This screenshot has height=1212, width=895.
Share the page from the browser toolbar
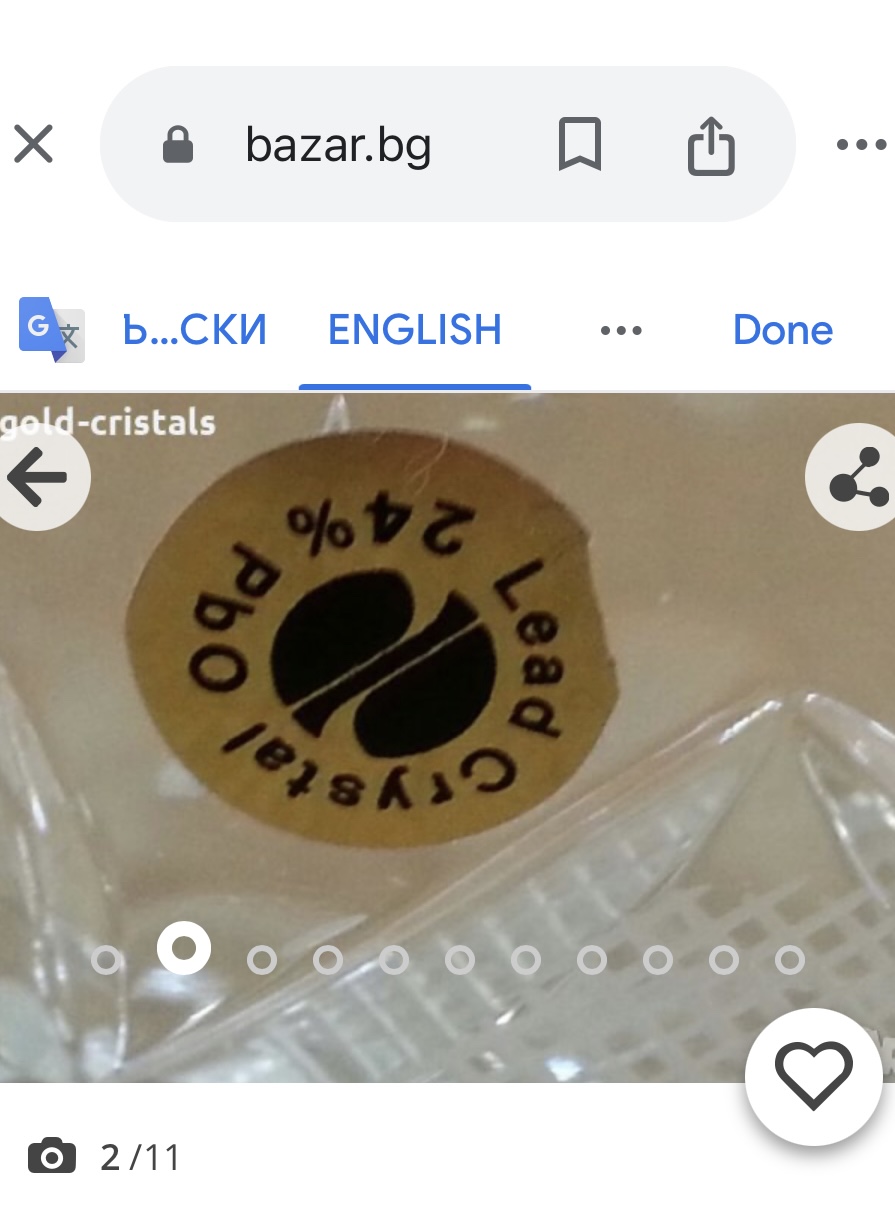pyautogui.click(x=711, y=146)
